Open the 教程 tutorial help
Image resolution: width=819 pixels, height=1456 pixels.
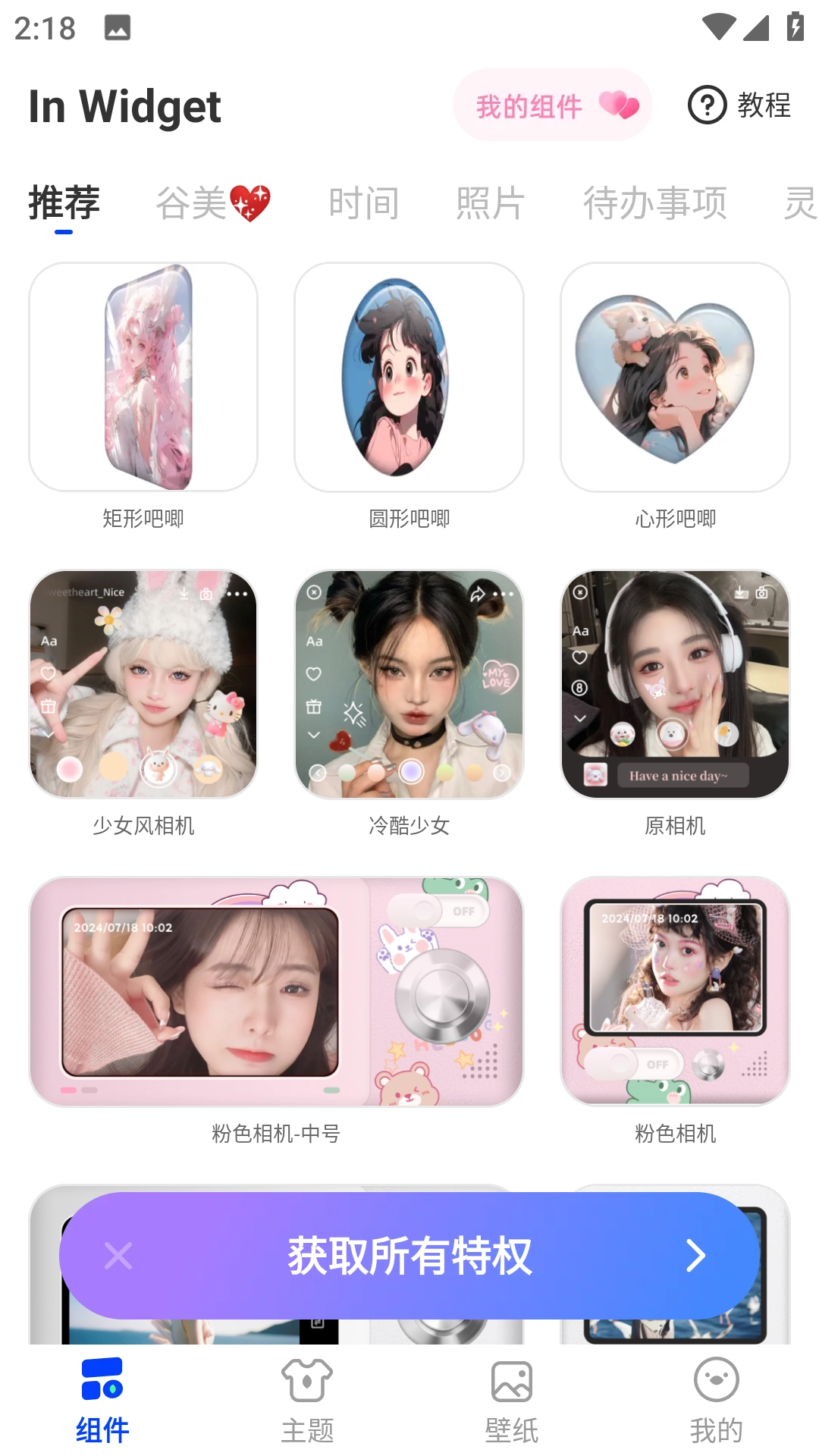739,105
